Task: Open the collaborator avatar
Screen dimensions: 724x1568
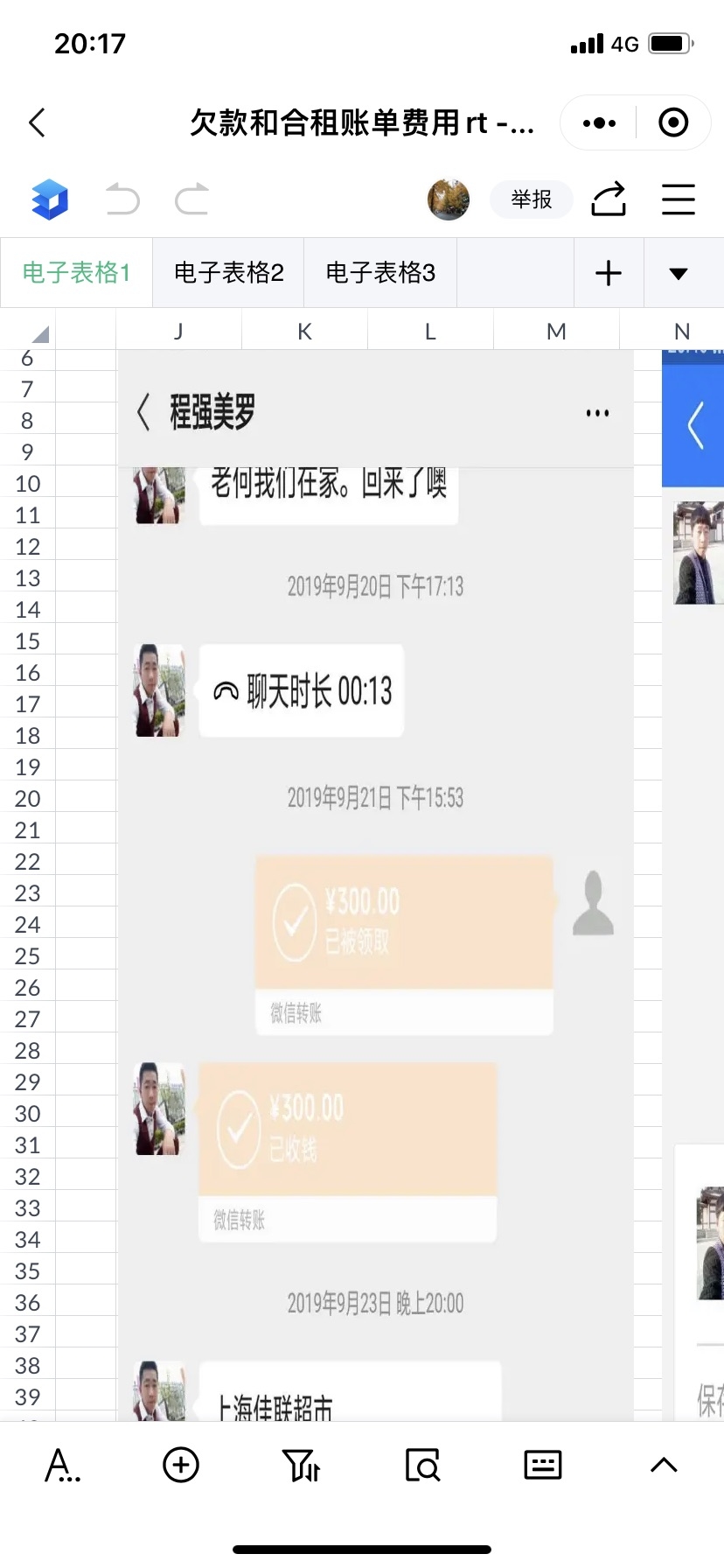Action: (x=449, y=199)
